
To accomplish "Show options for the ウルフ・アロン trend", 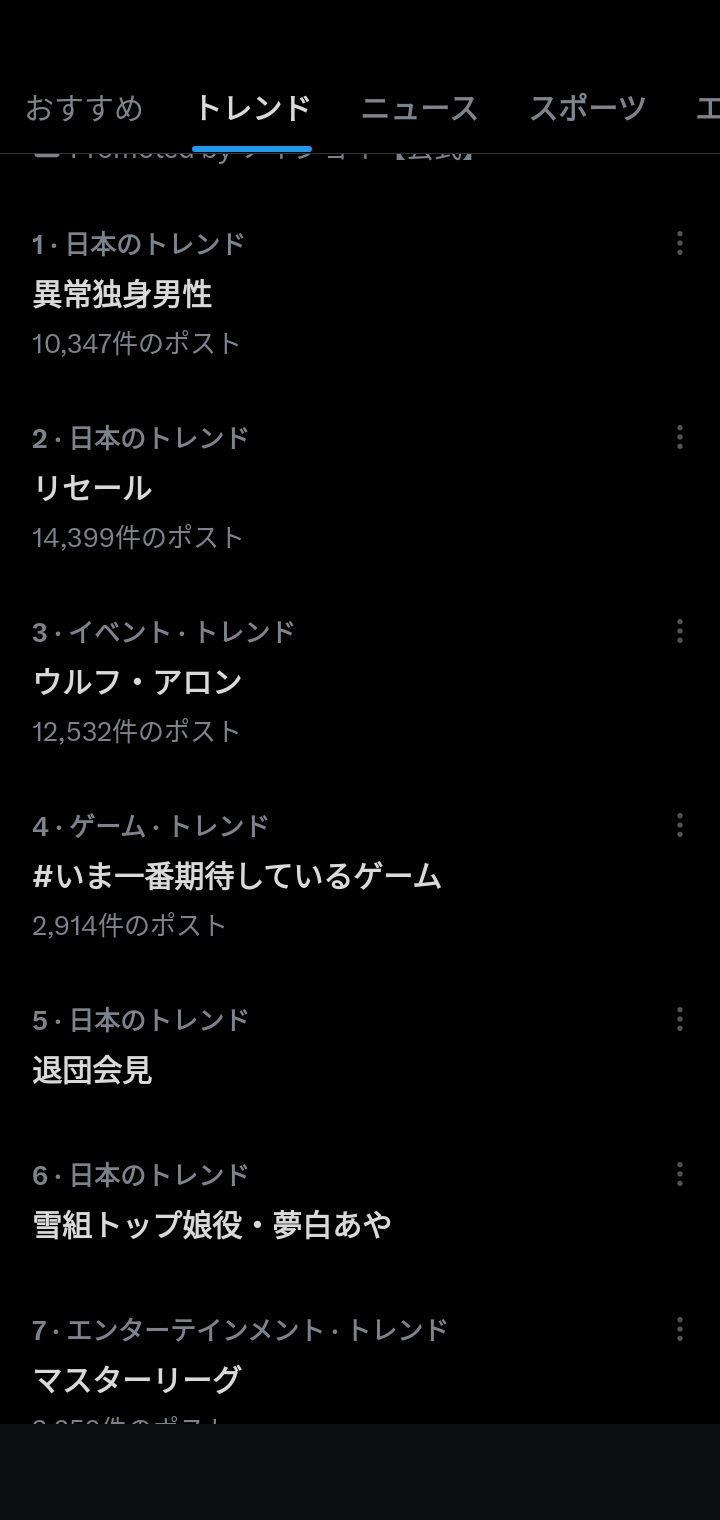I will point(680,631).
